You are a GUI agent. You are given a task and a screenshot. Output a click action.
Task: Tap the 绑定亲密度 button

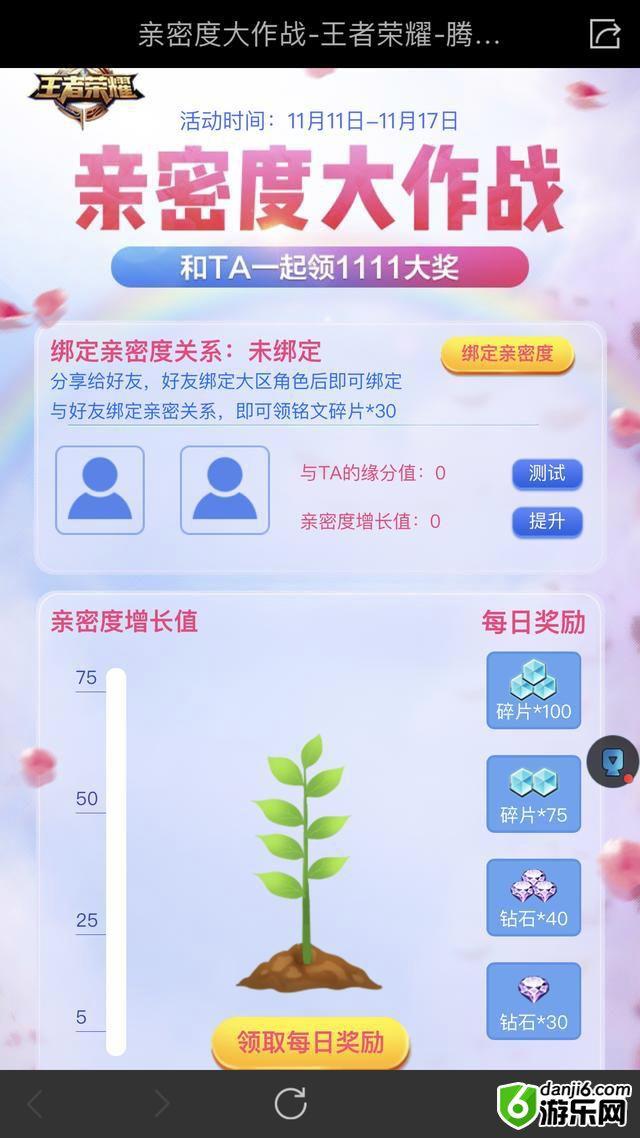click(507, 355)
